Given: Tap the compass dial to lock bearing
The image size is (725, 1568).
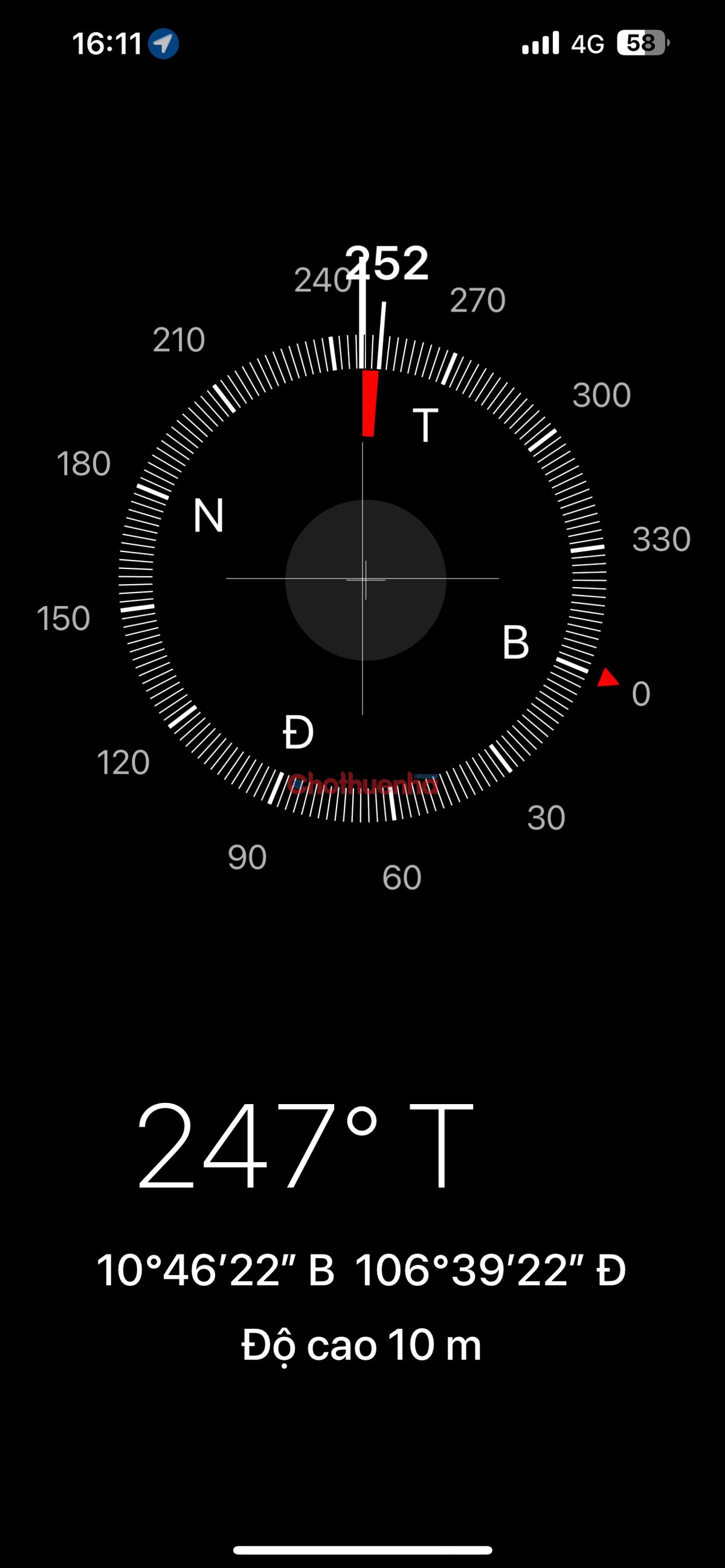Looking at the screenshot, I should pos(363,579).
